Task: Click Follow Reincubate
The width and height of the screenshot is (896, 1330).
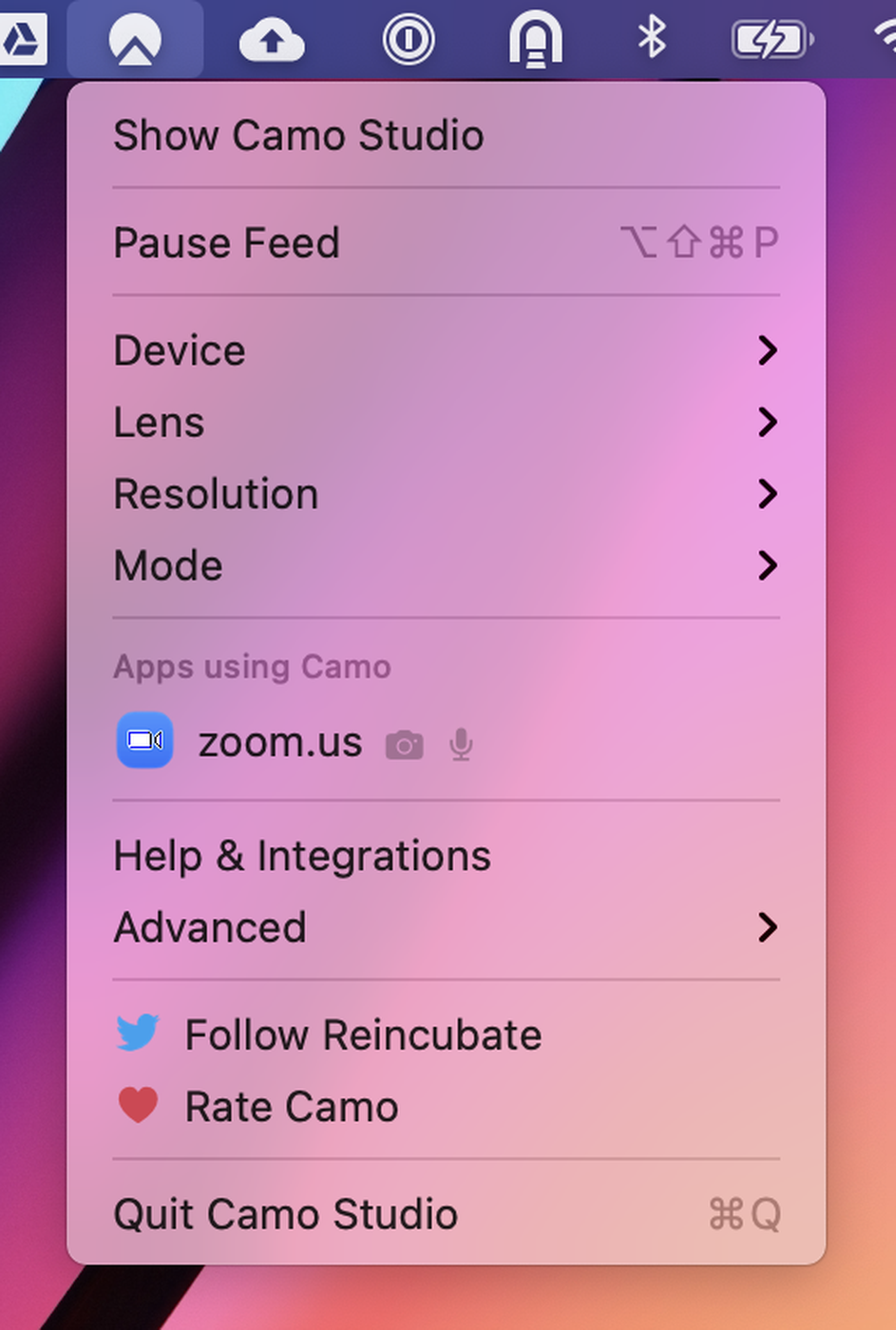Action: click(x=361, y=1035)
